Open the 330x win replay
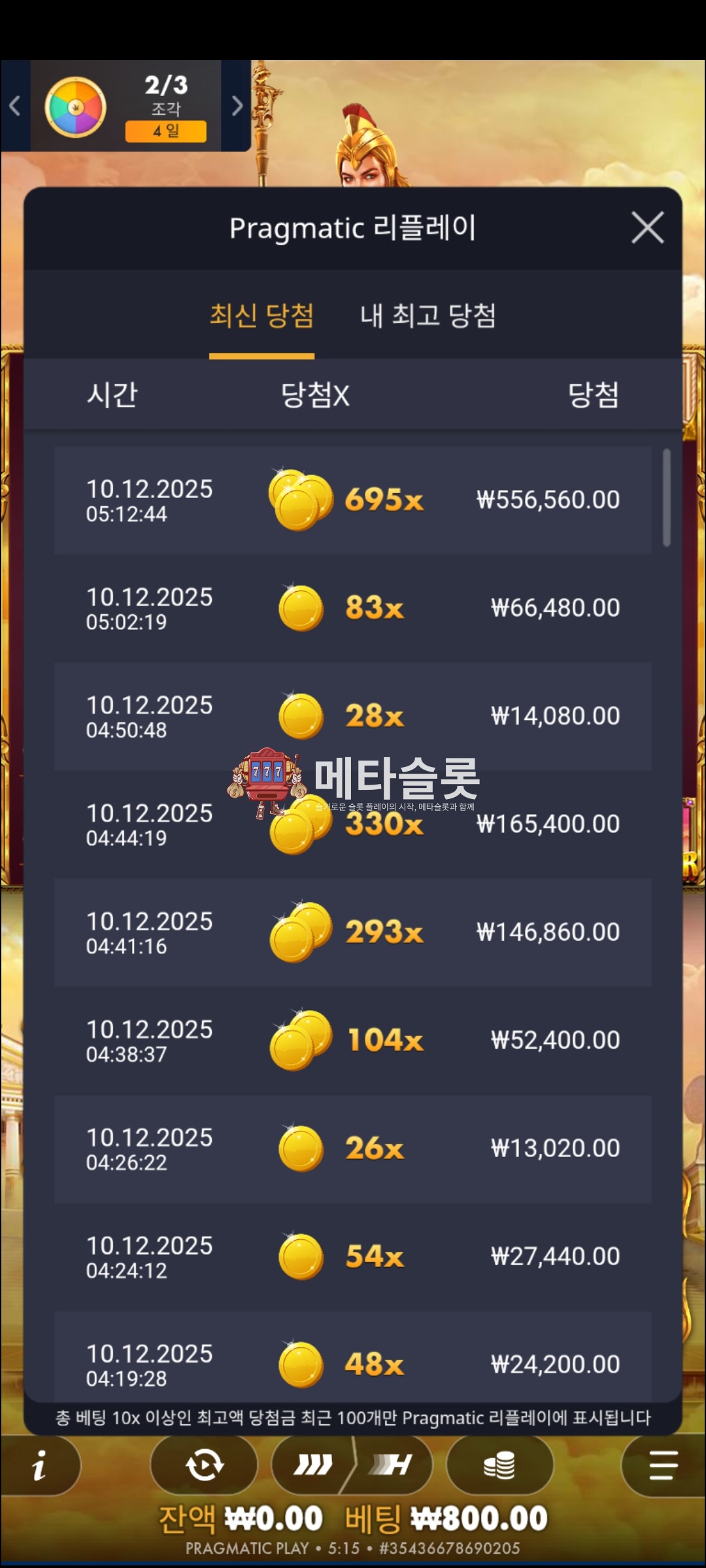The image size is (706, 1568). pos(353,825)
